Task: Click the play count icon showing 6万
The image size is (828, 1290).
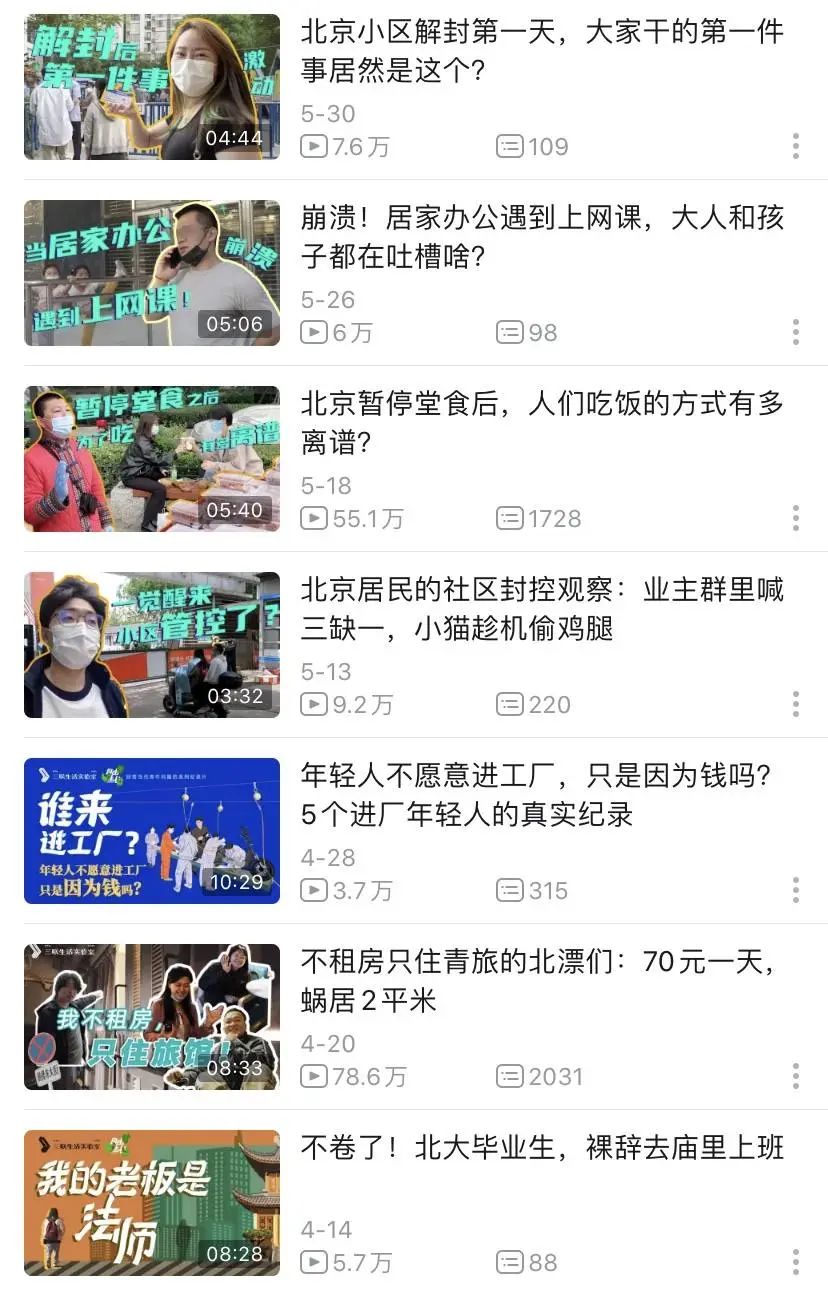Action: coord(313,332)
